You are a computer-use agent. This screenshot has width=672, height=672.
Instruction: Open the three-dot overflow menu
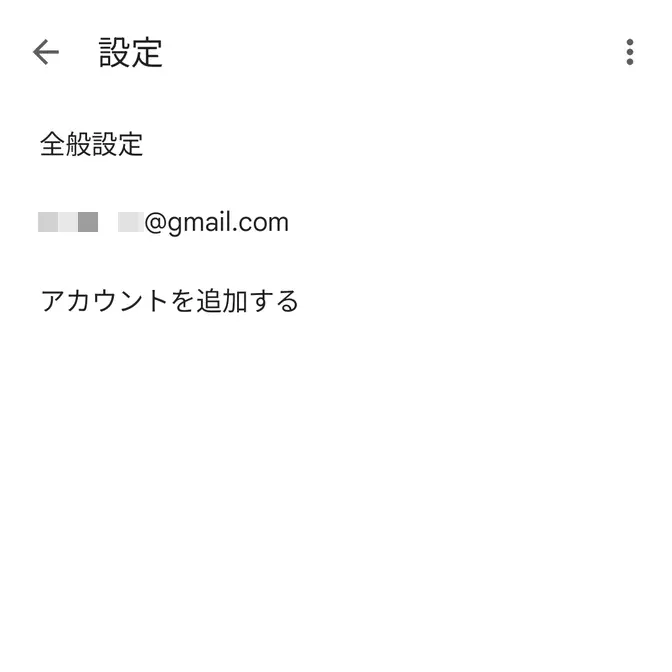coord(629,52)
